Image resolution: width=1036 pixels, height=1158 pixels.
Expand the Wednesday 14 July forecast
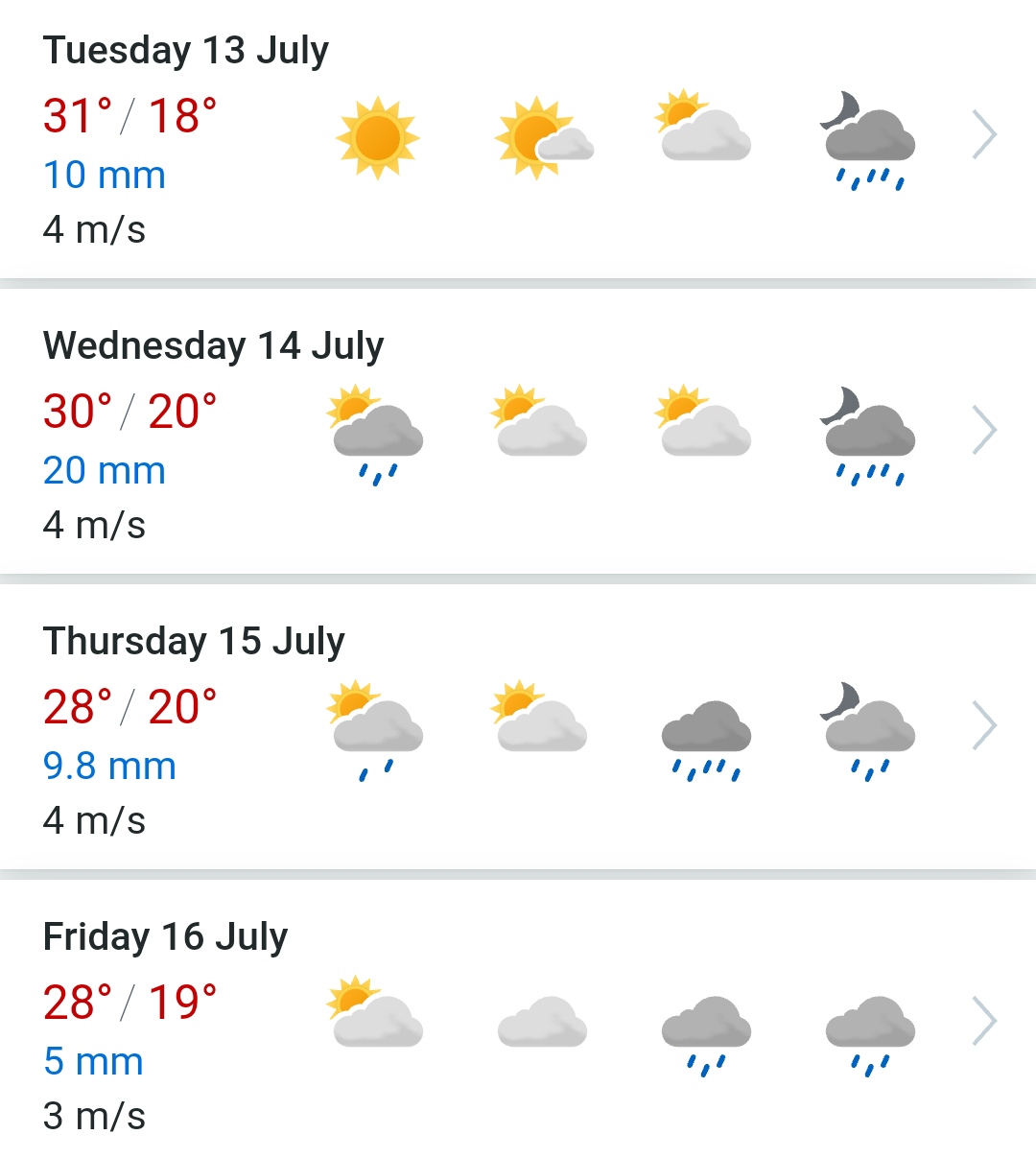(x=984, y=430)
